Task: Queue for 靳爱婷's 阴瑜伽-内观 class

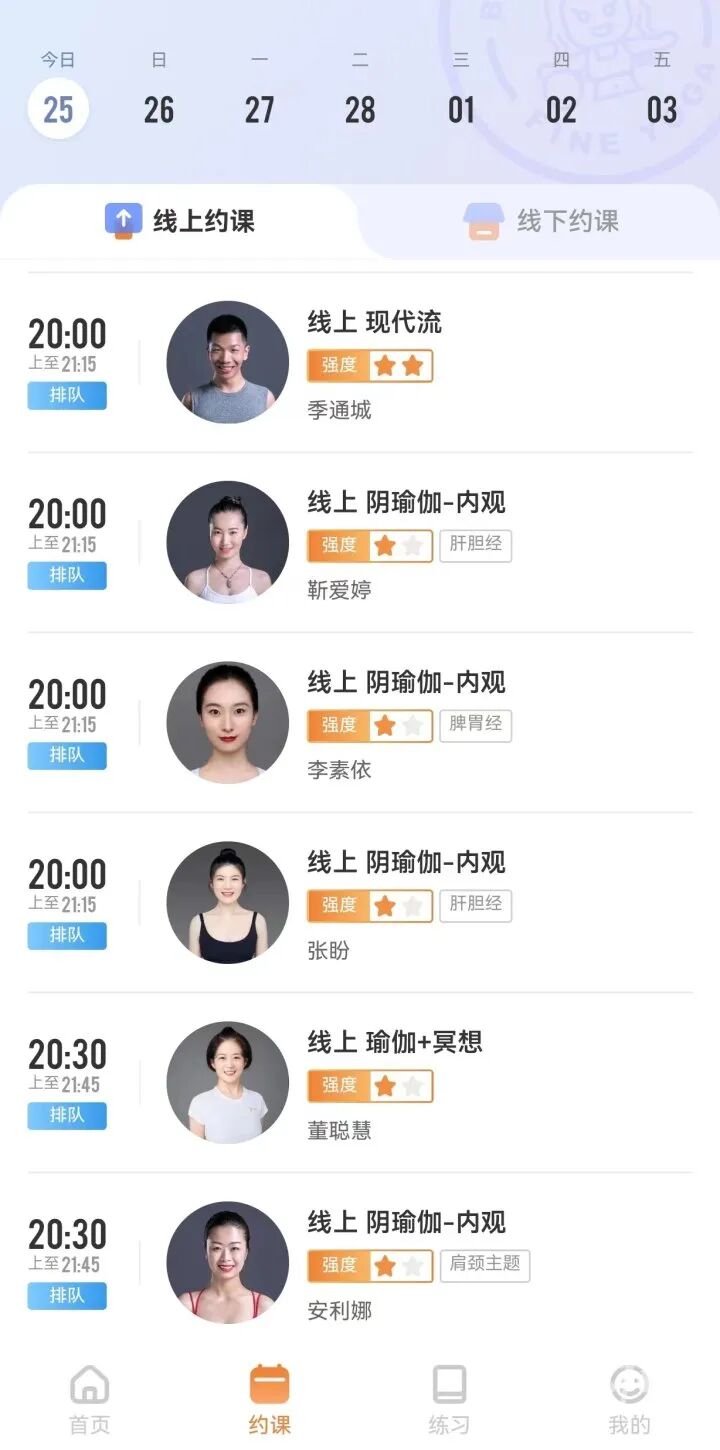Action: tap(67, 575)
